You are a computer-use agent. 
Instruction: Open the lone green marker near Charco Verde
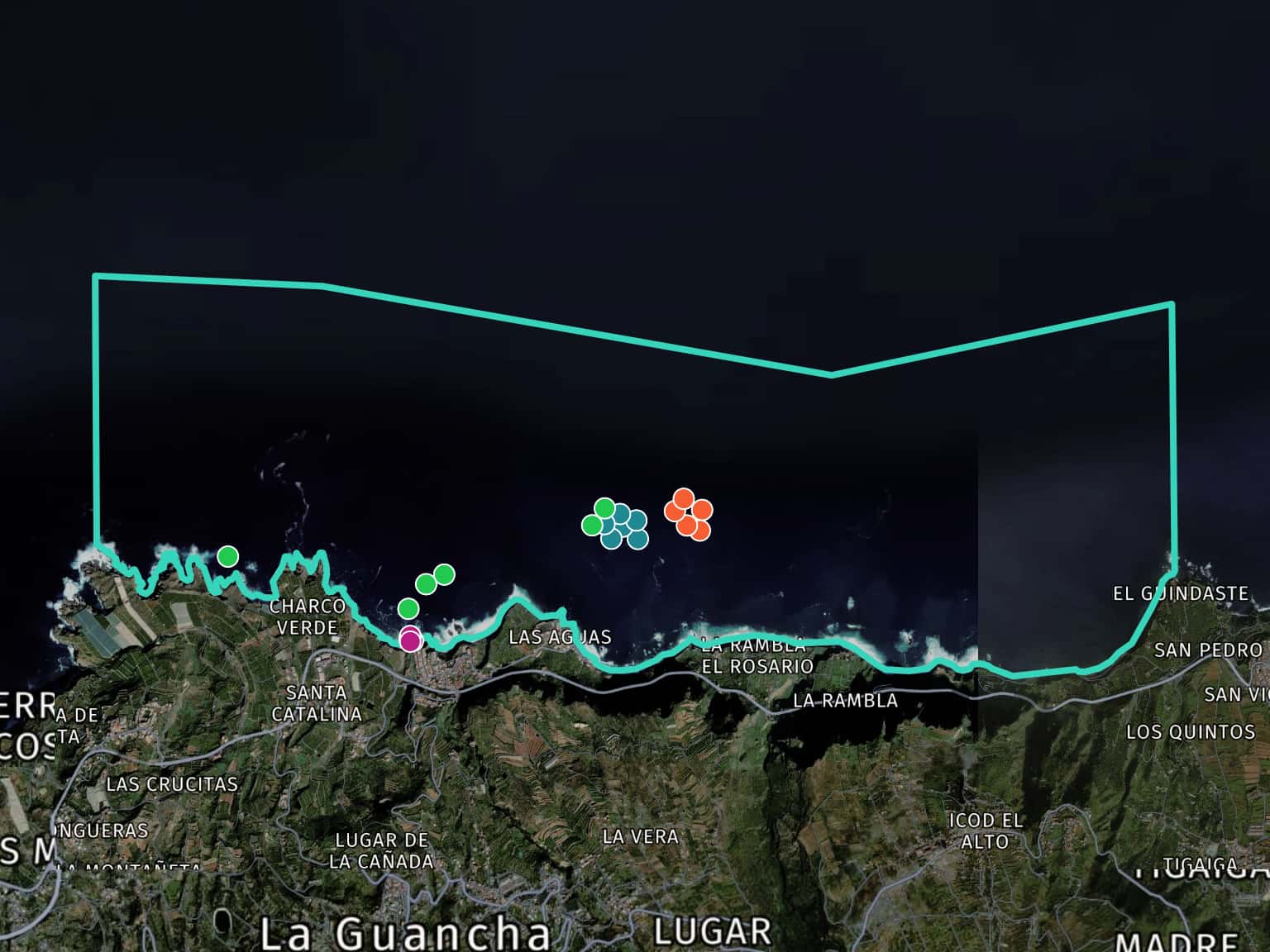227,556
